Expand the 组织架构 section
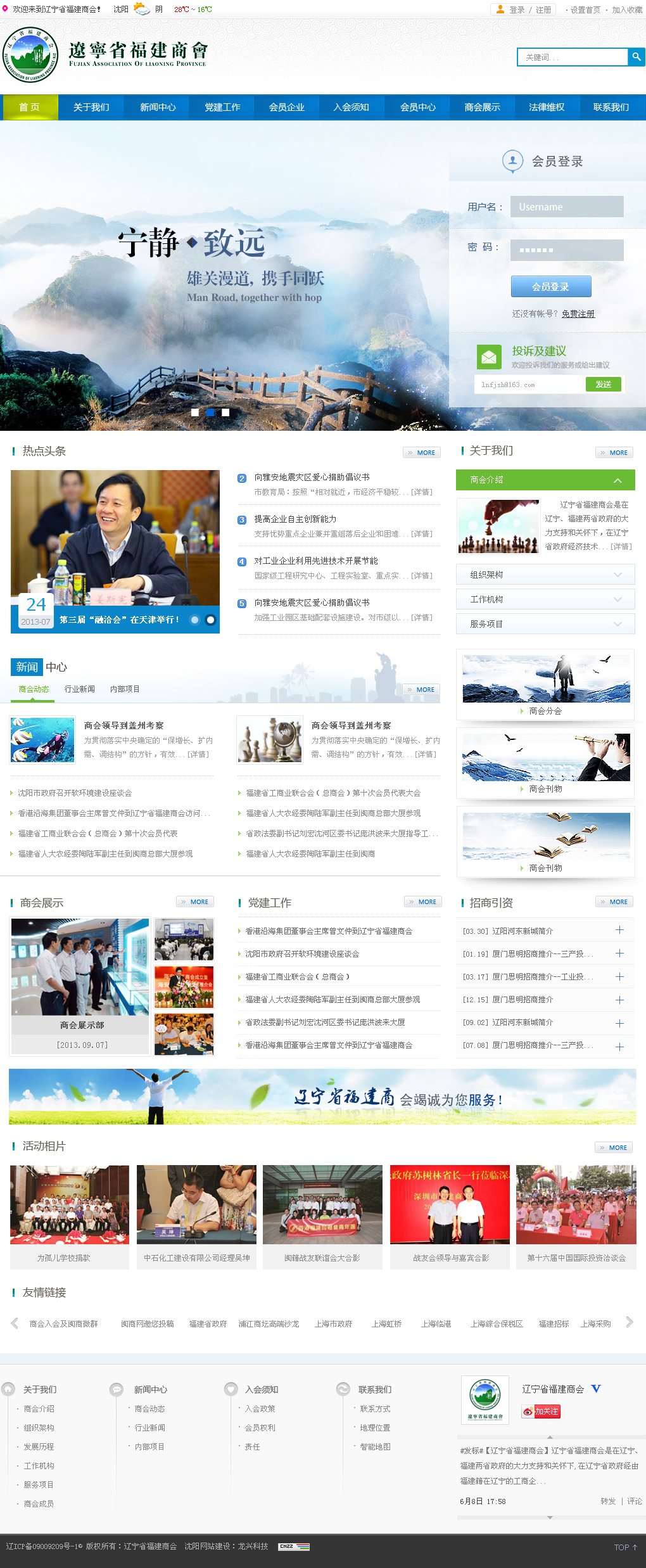Image resolution: width=646 pixels, height=1568 pixels. pos(545,575)
